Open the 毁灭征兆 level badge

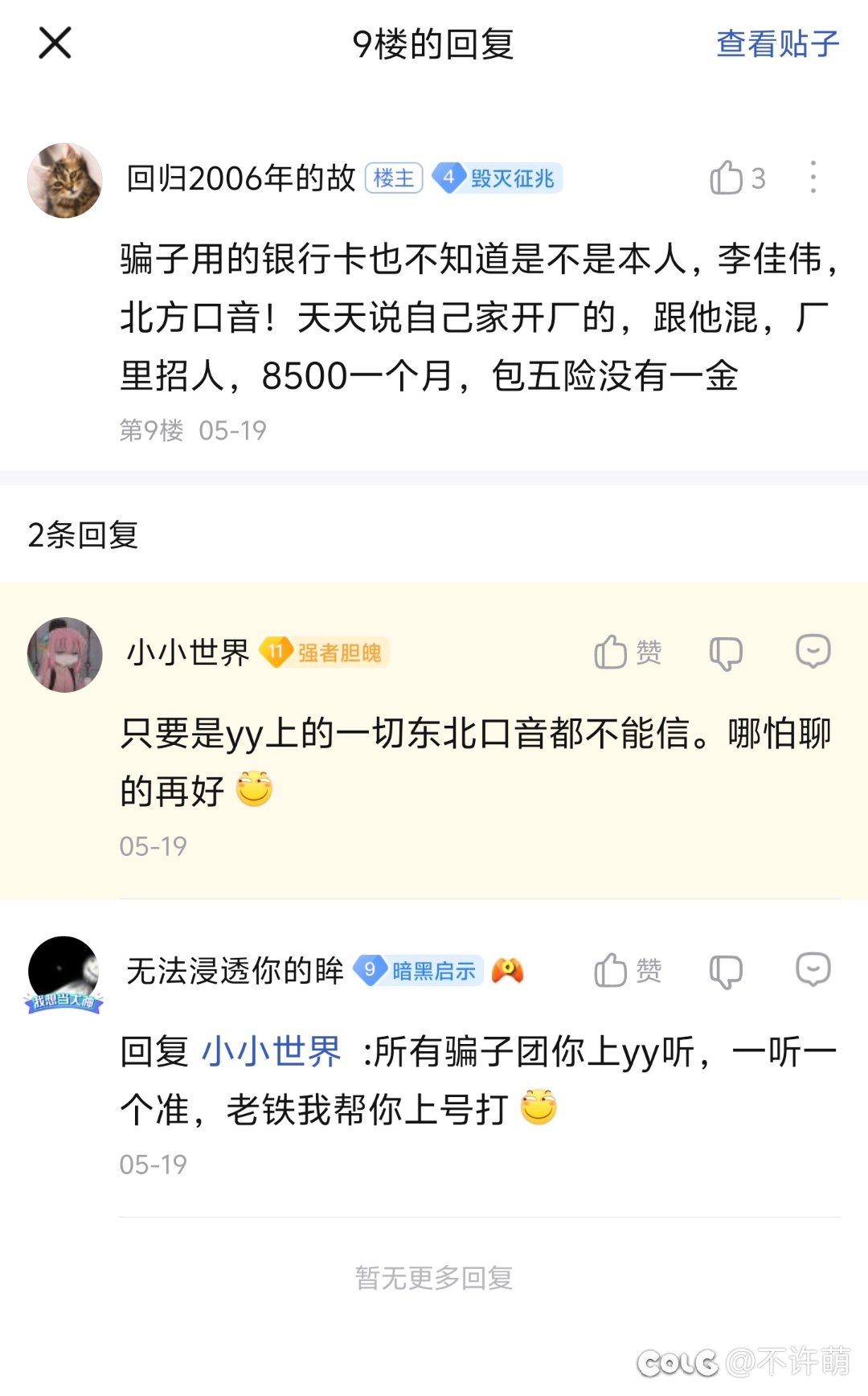click(497, 178)
